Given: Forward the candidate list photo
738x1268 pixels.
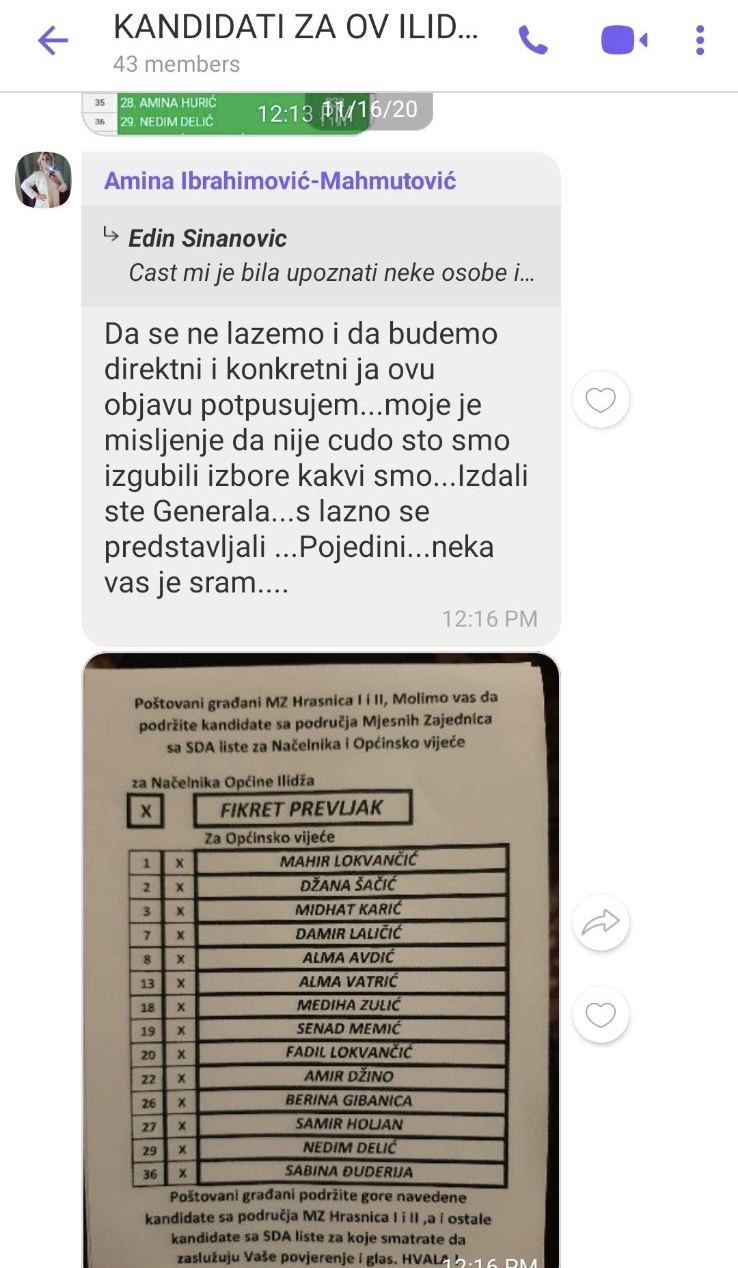Looking at the screenshot, I should 600,924.
